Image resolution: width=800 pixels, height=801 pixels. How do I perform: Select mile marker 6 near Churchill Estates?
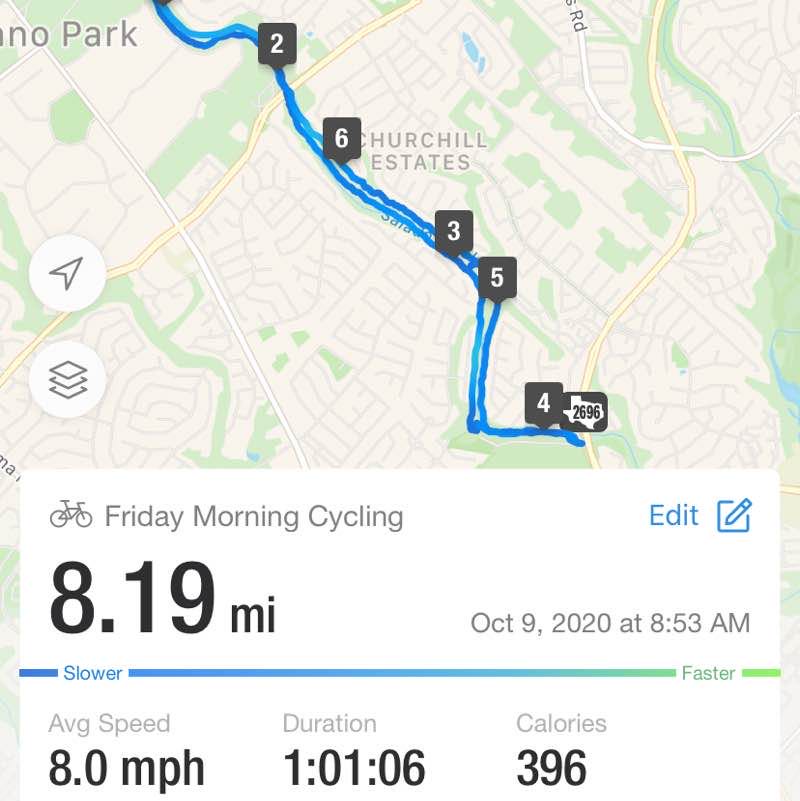[342, 138]
